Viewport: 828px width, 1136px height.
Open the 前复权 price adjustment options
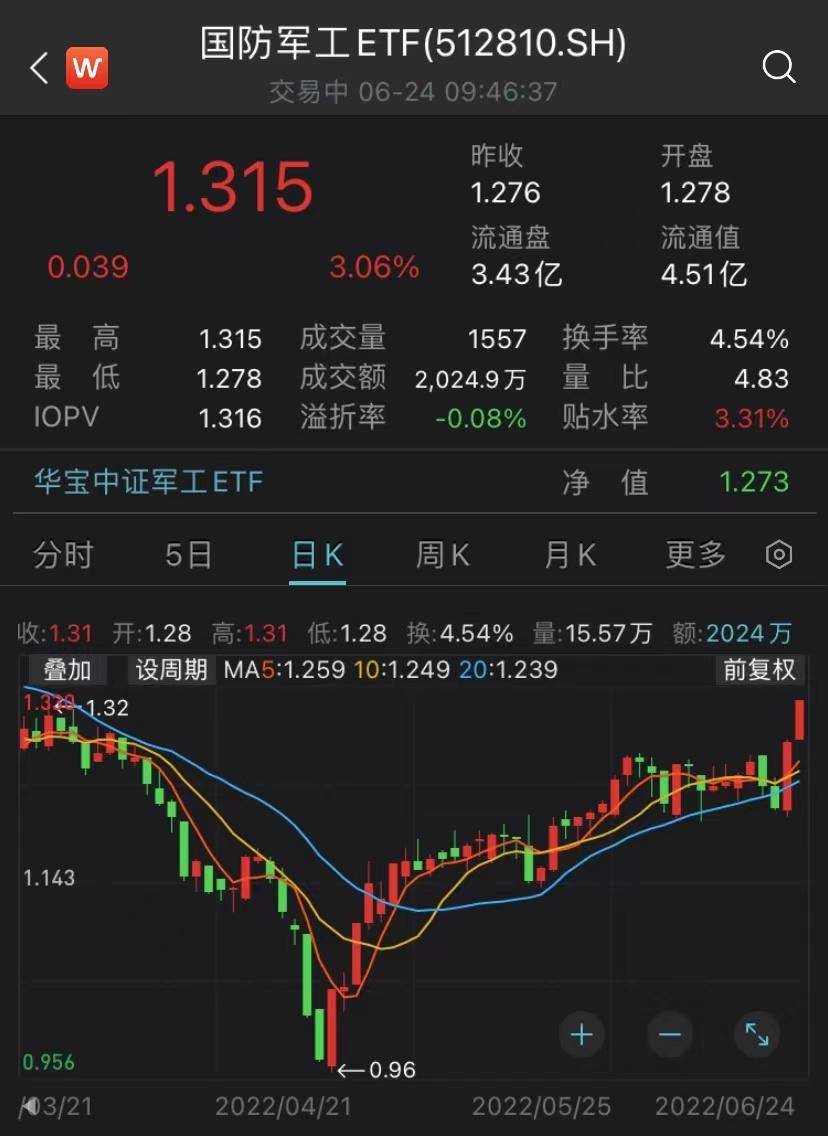coord(760,670)
